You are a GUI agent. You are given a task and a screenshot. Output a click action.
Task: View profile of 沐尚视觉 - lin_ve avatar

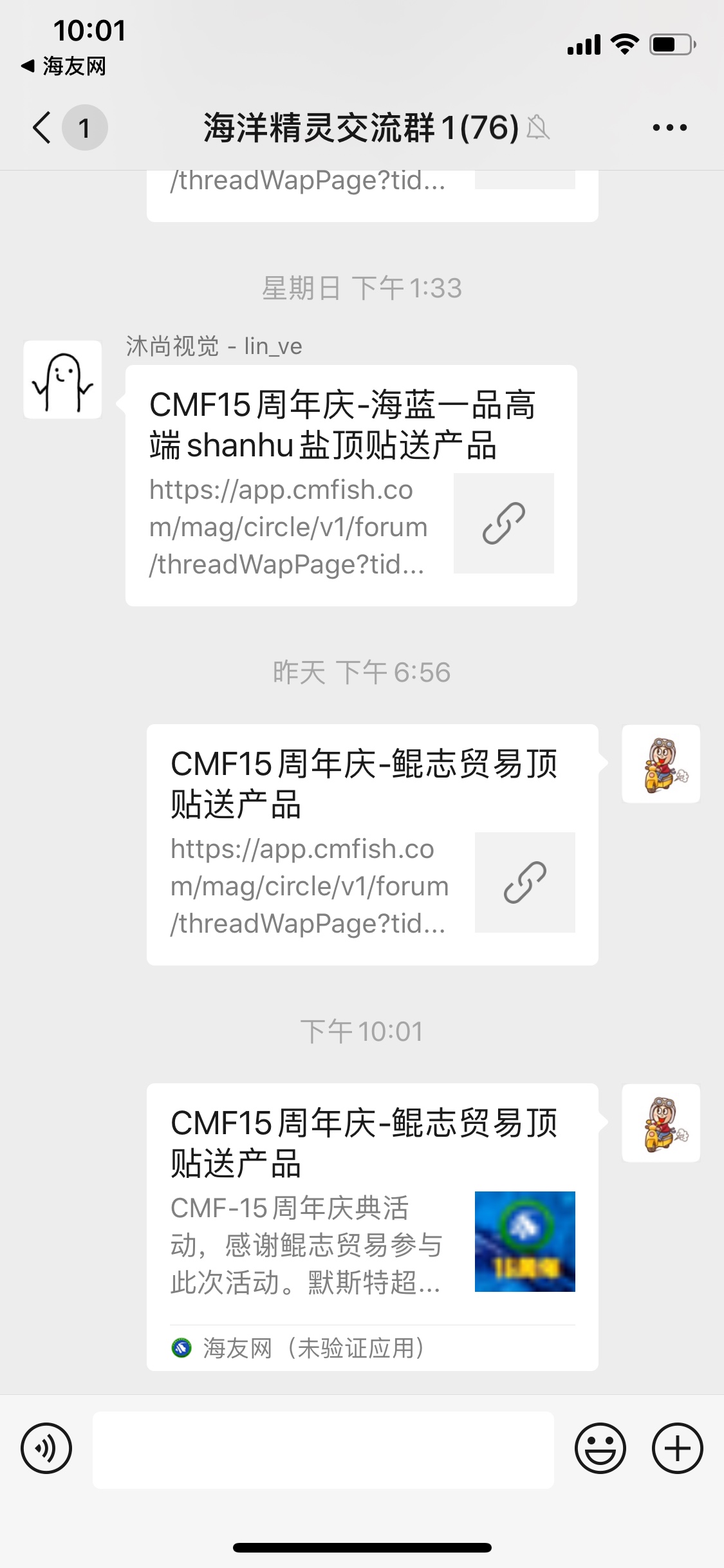[62, 380]
